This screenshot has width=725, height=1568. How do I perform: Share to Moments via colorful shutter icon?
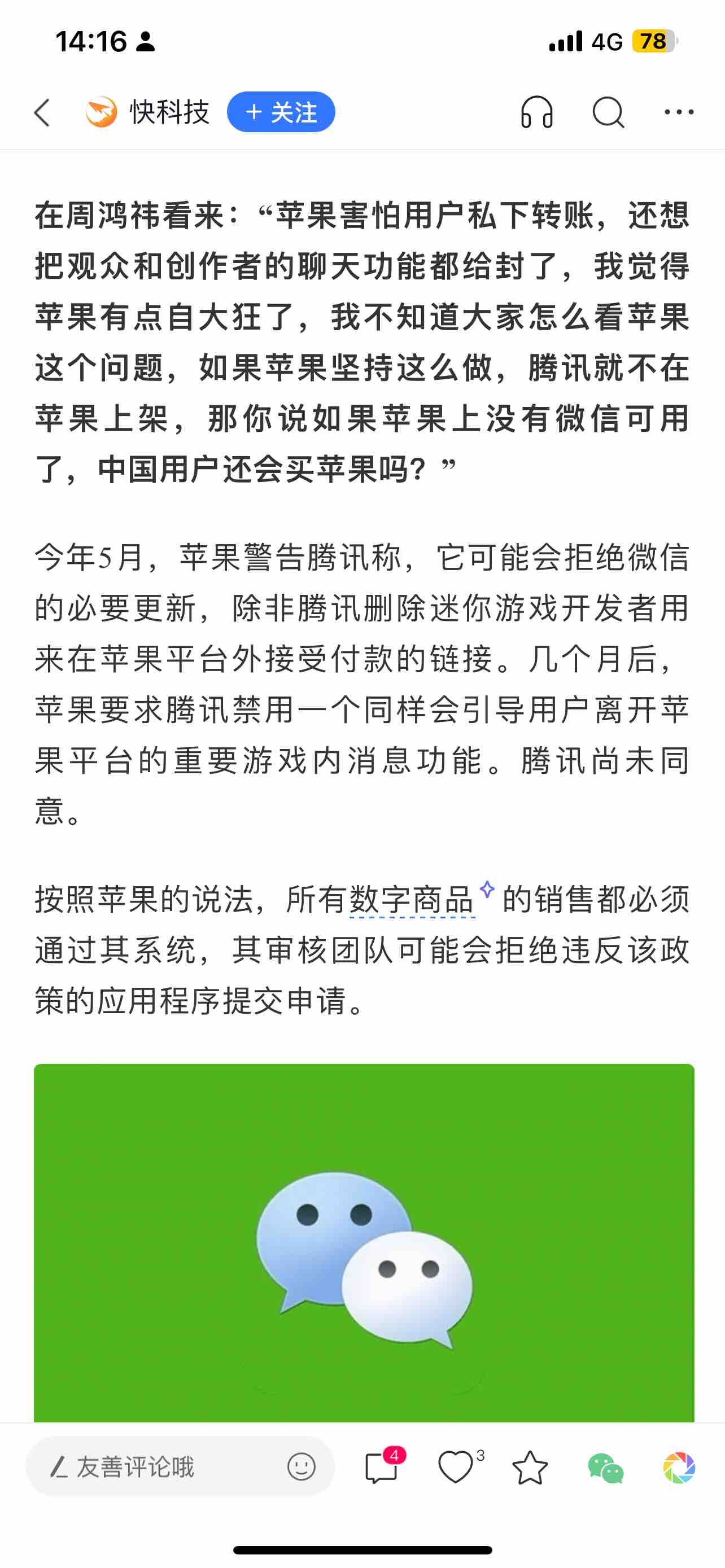pos(679,1468)
